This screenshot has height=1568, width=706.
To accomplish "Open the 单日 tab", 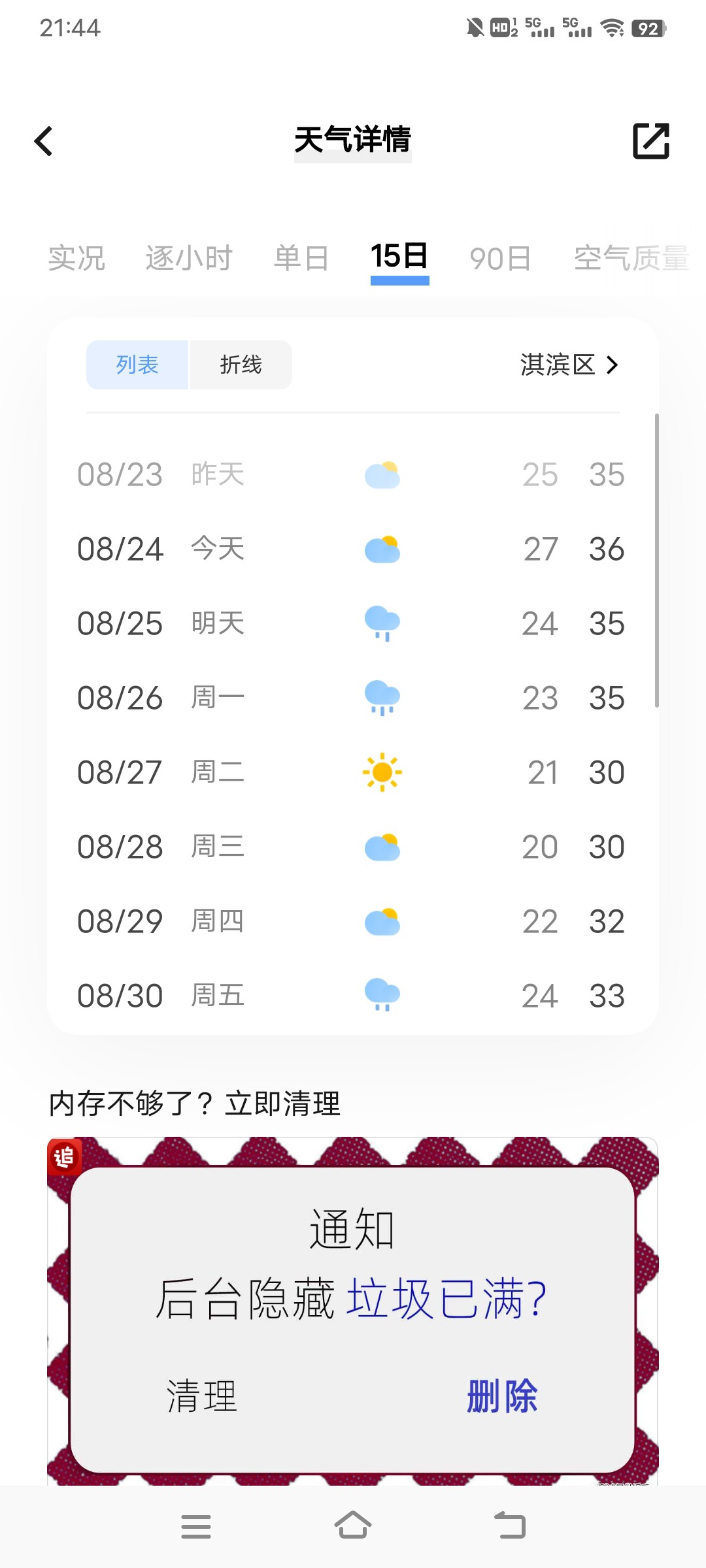I will coord(301,258).
